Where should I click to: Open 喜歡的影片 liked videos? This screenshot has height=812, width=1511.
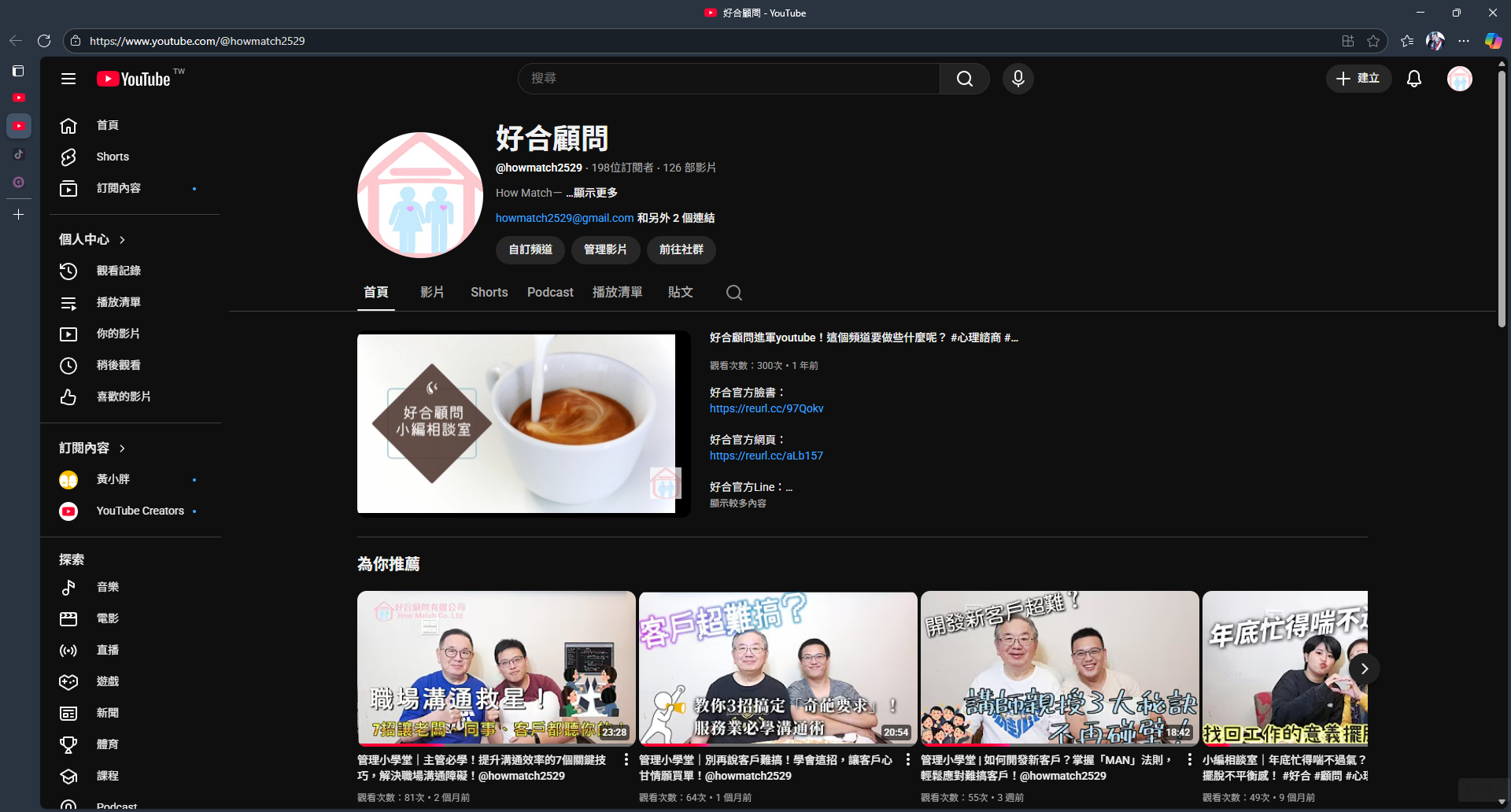123,397
